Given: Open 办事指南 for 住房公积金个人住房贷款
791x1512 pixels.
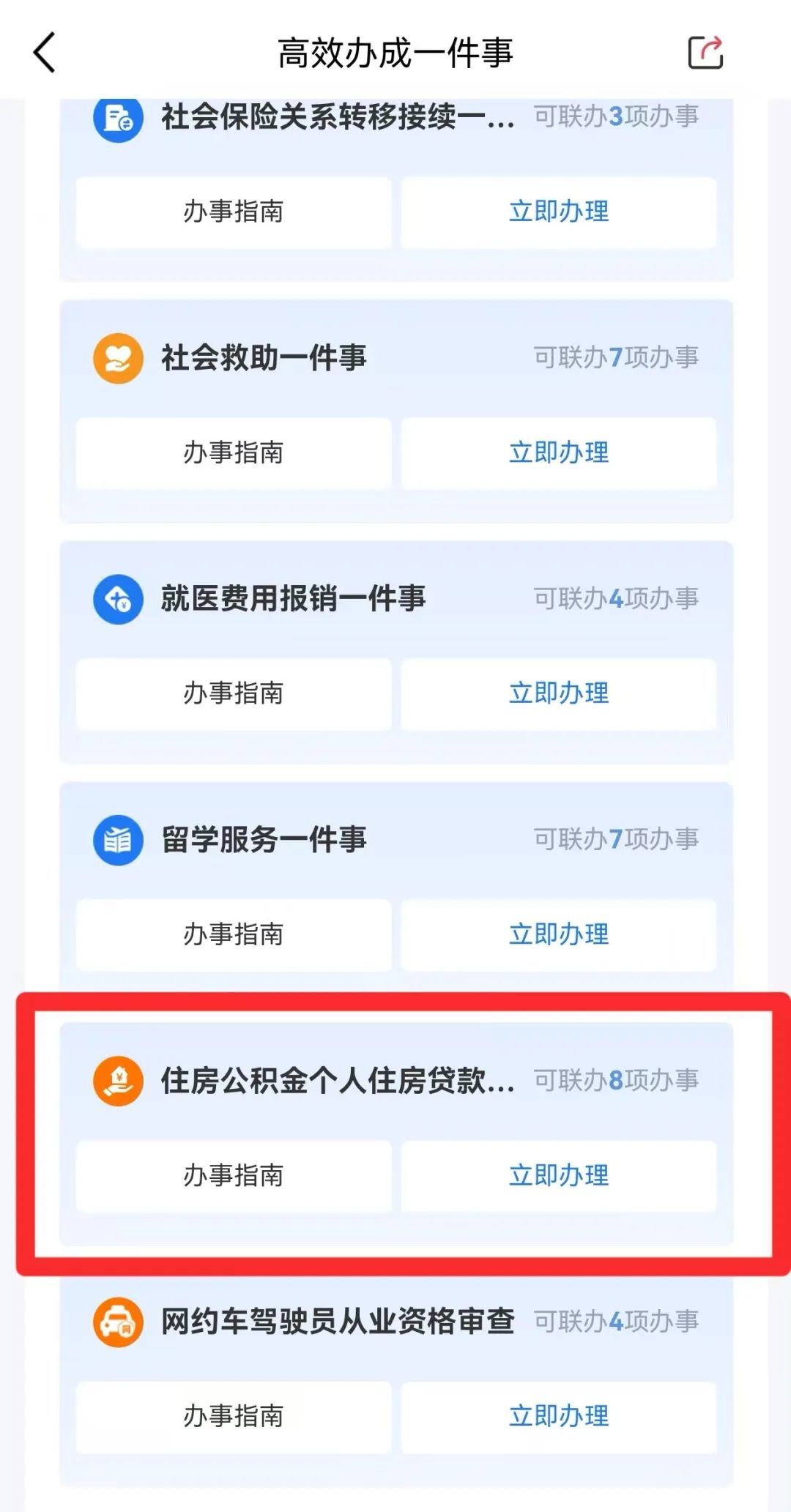Looking at the screenshot, I should coord(234,1175).
